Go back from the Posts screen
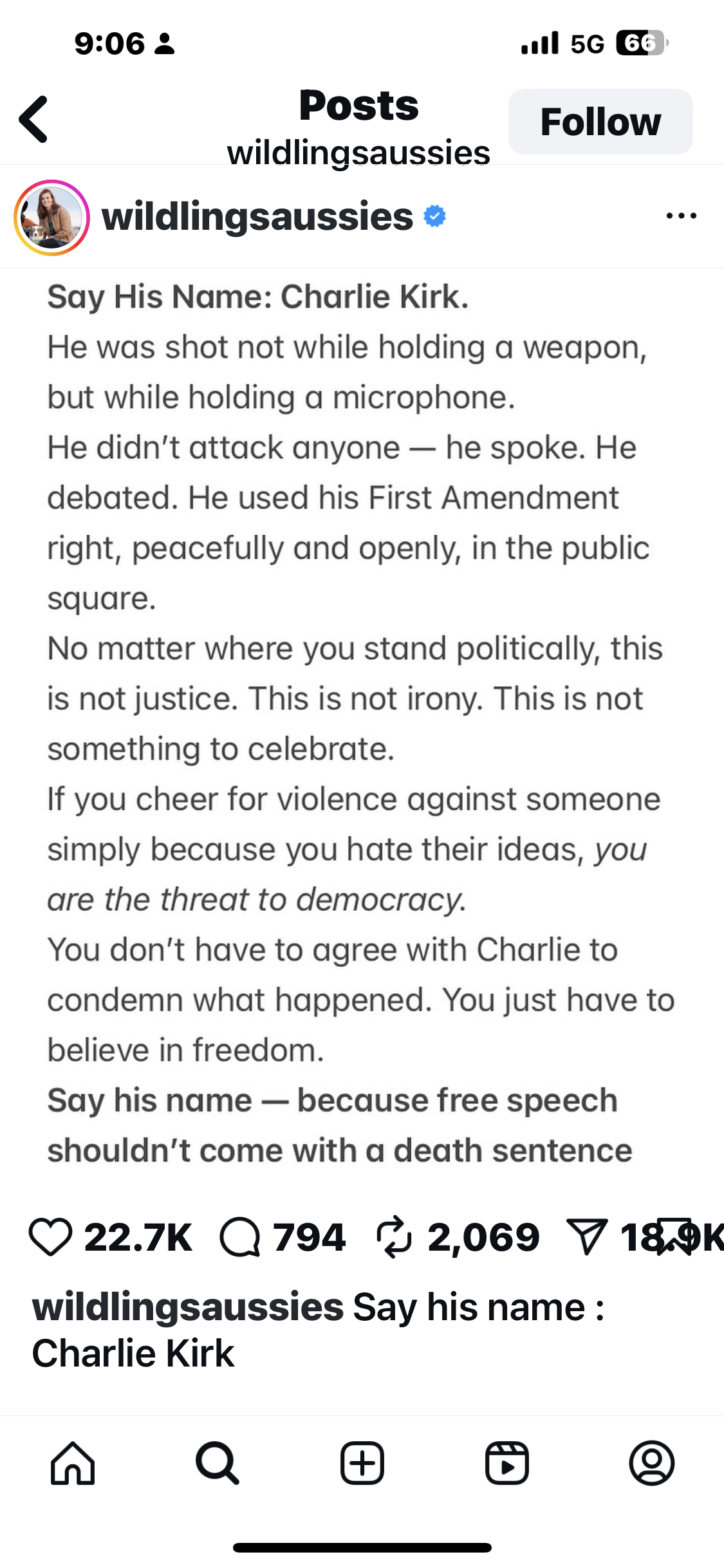Viewport: 724px width, 1568px height. pos(33,119)
